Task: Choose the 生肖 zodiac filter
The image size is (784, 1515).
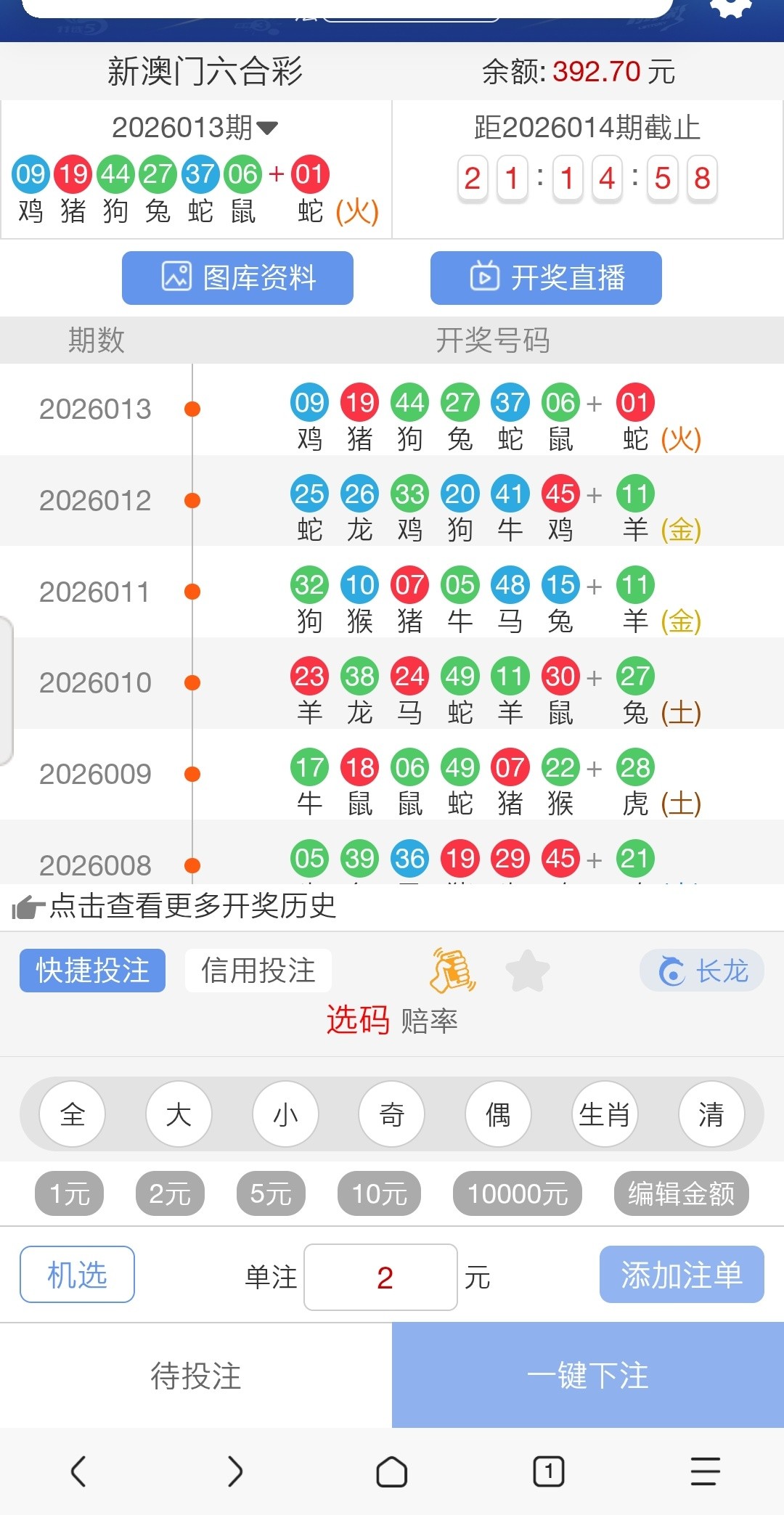Action: 605,1114
